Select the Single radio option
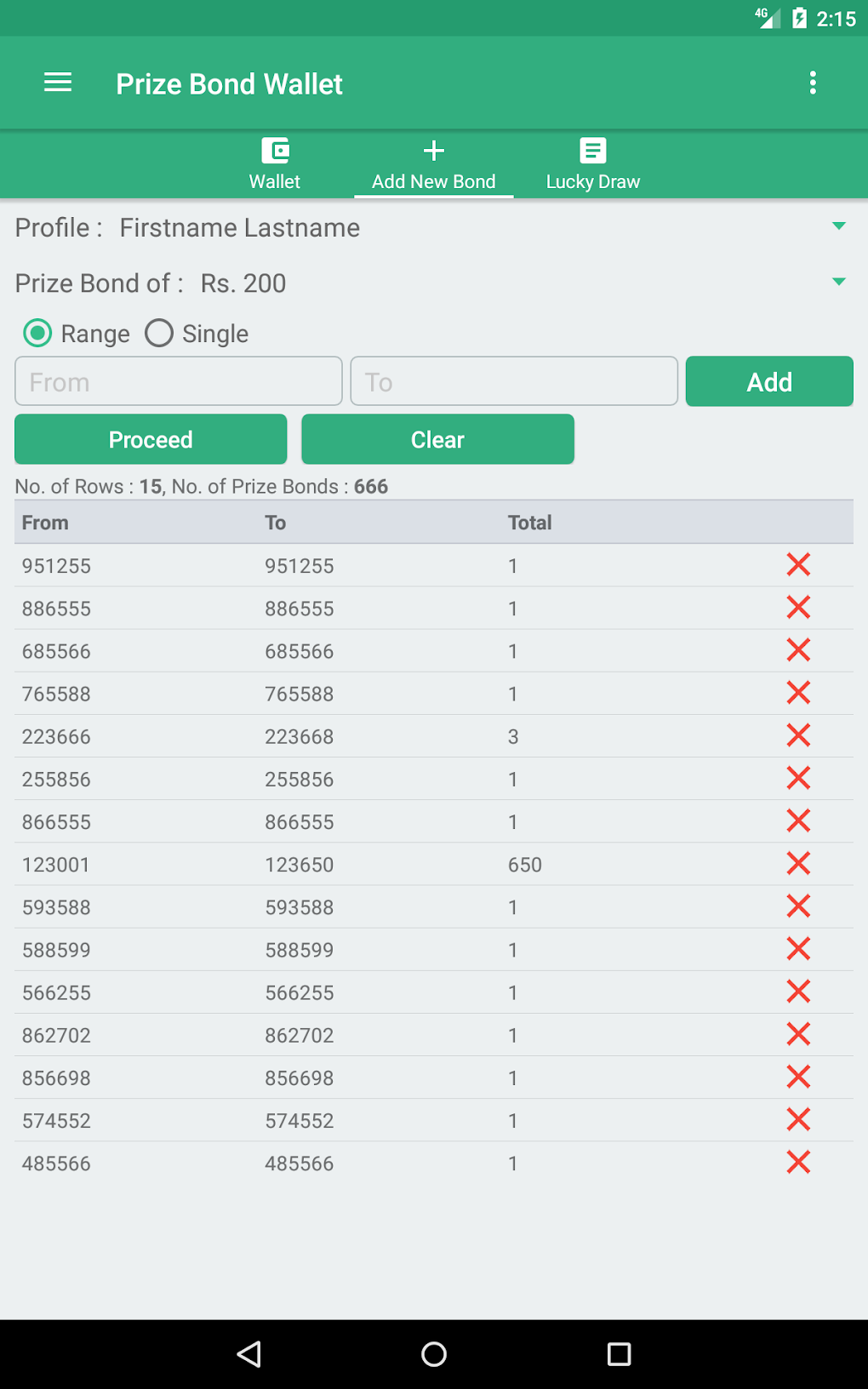 click(x=197, y=334)
